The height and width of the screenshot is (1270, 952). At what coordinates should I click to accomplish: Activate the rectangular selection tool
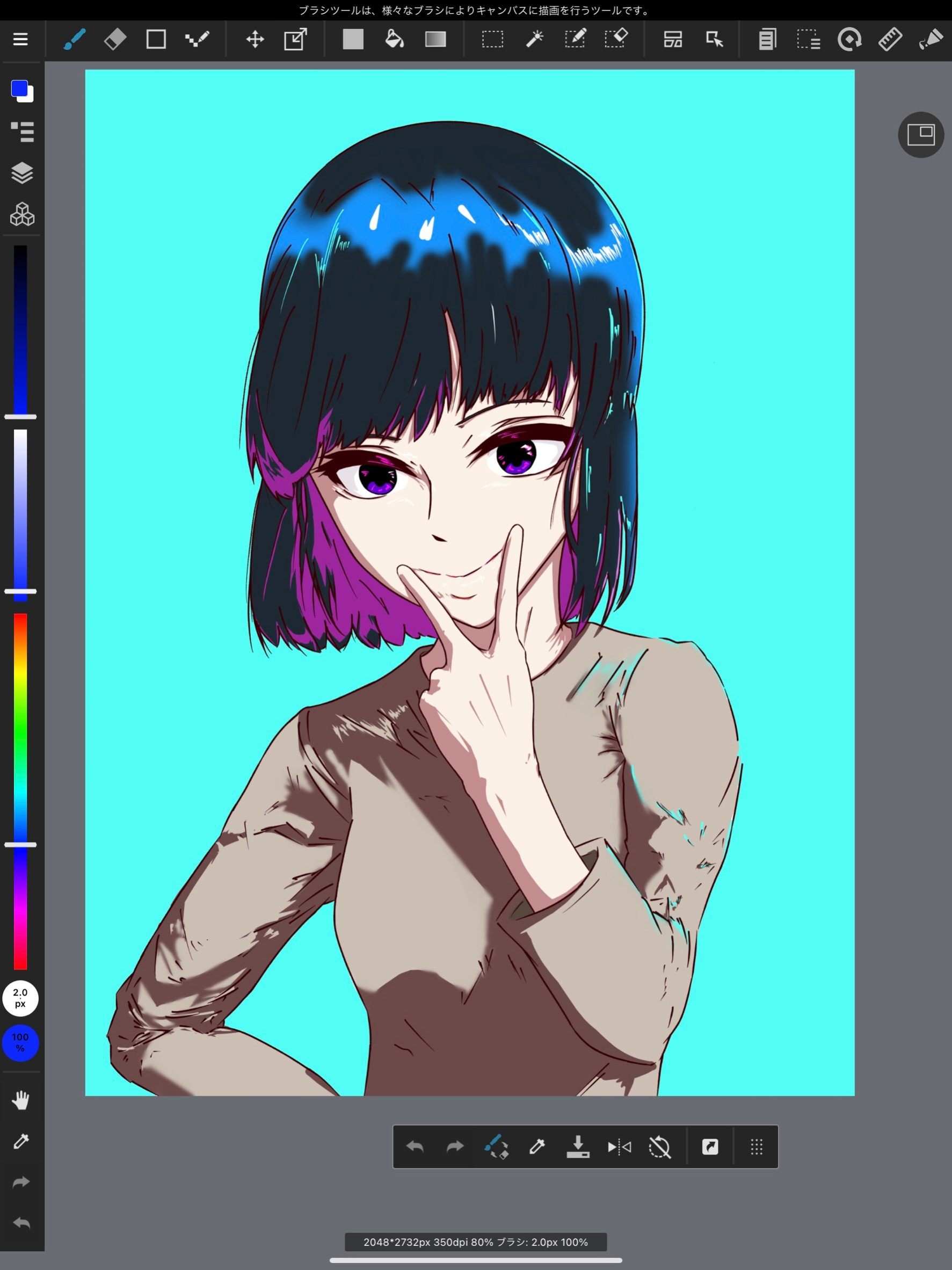[x=492, y=39]
